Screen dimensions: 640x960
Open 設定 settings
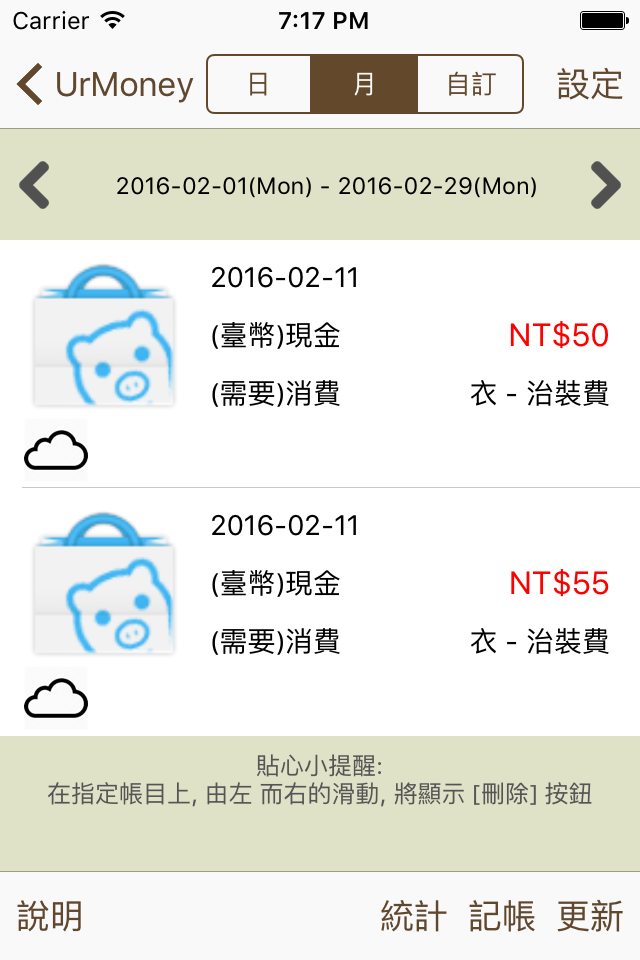click(590, 84)
